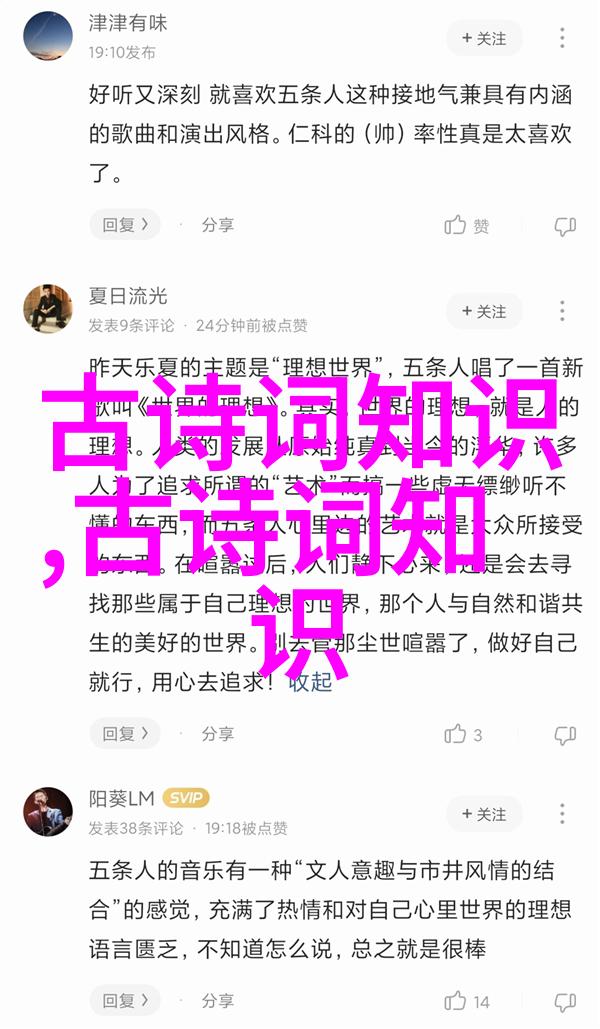The height and width of the screenshot is (1029, 600).
Task: Follow user 津津有味
Action: 484,38
